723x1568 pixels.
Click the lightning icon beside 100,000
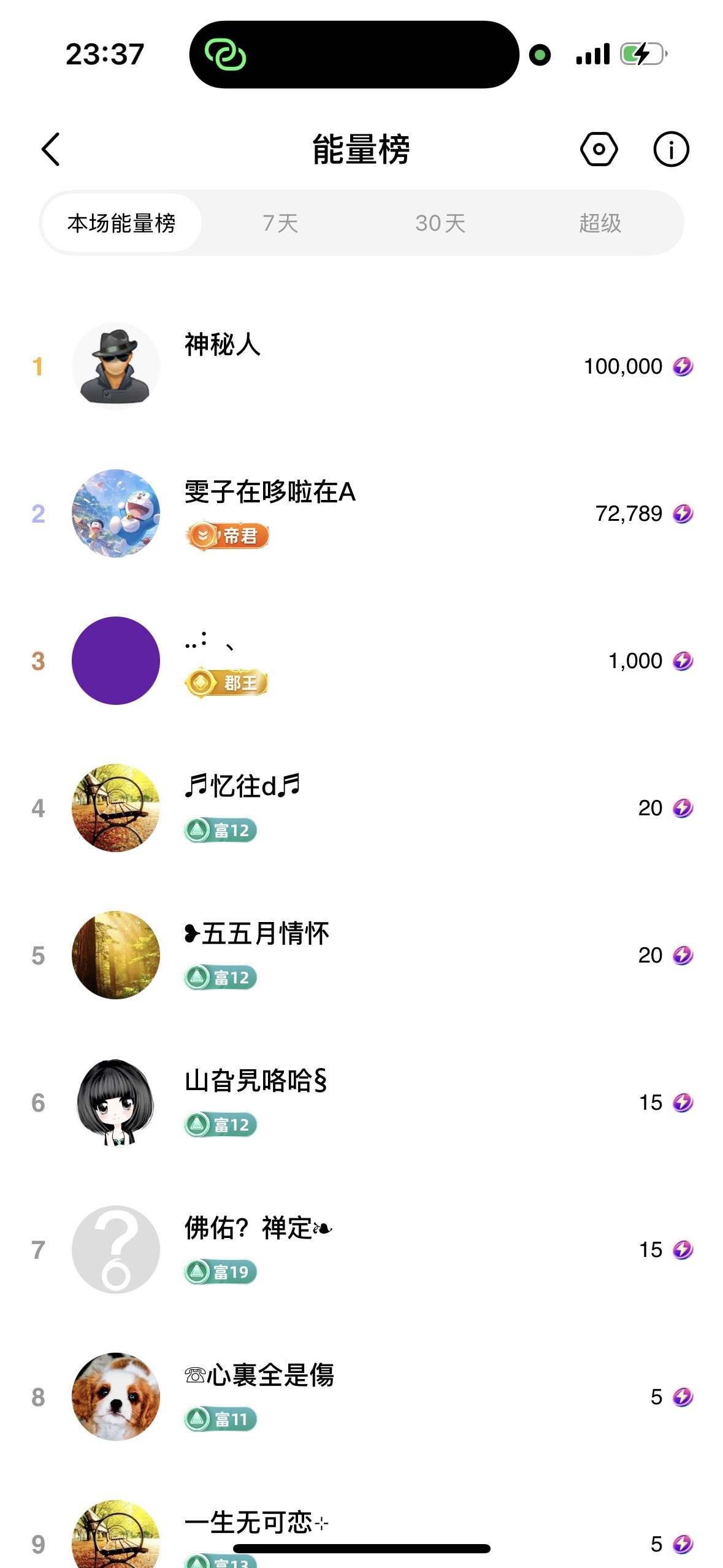coord(683,366)
